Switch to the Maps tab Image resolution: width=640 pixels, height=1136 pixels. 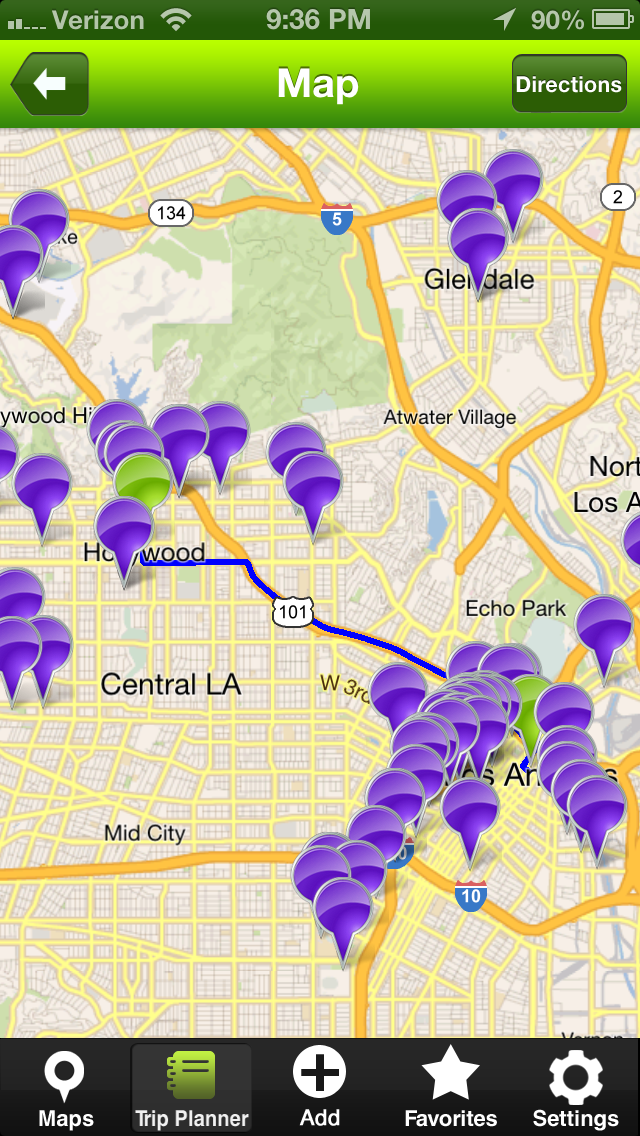pos(66,1089)
